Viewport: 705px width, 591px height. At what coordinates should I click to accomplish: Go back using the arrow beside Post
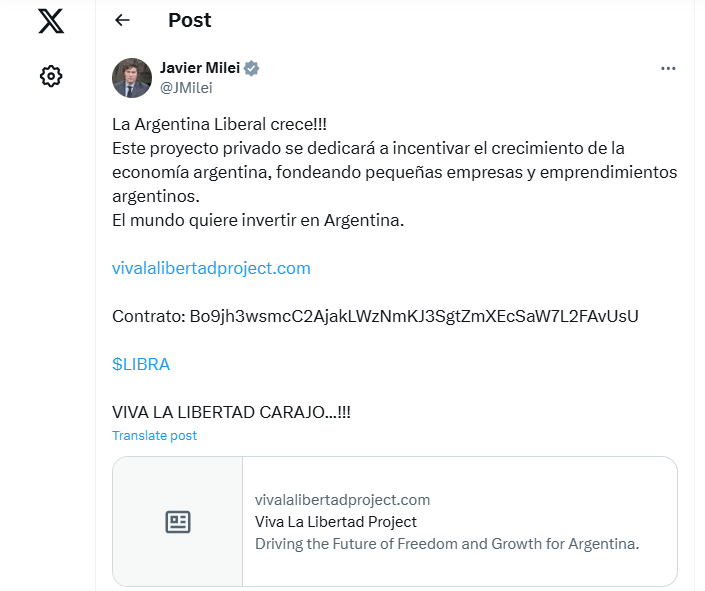point(122,20)
